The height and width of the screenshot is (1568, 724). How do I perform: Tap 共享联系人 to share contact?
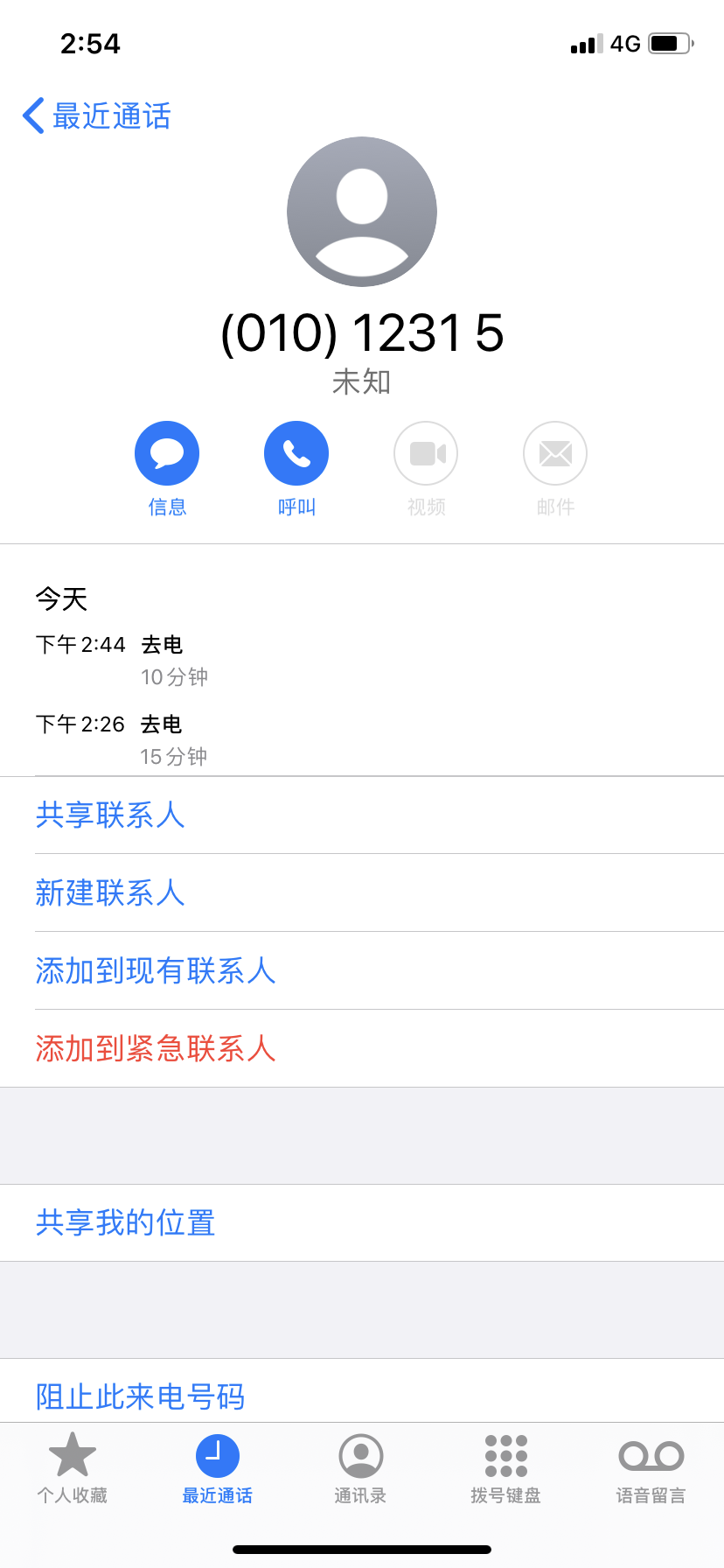[109, 815]
